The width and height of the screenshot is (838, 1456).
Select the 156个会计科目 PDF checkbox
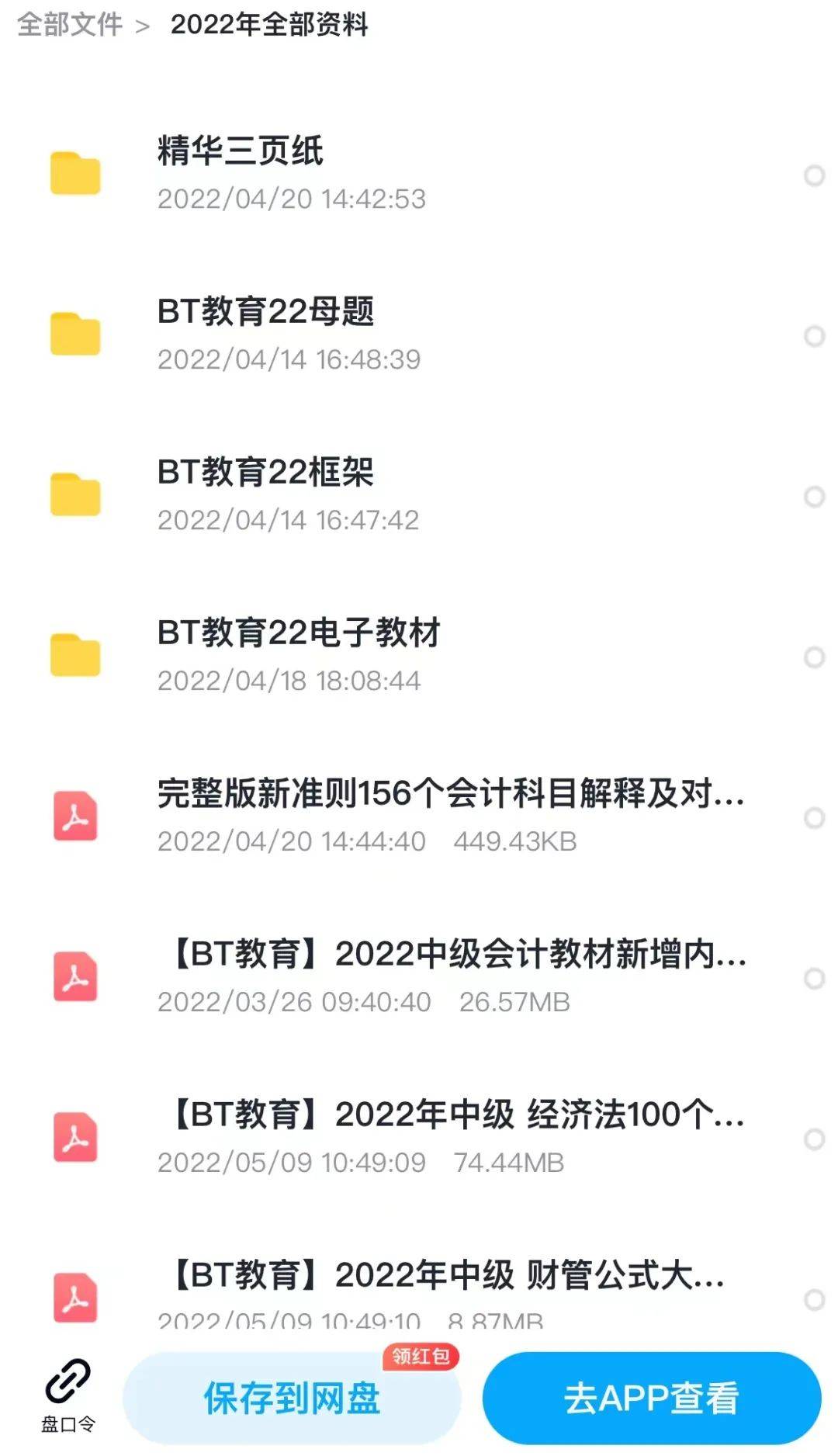click(x=814, y=818)
